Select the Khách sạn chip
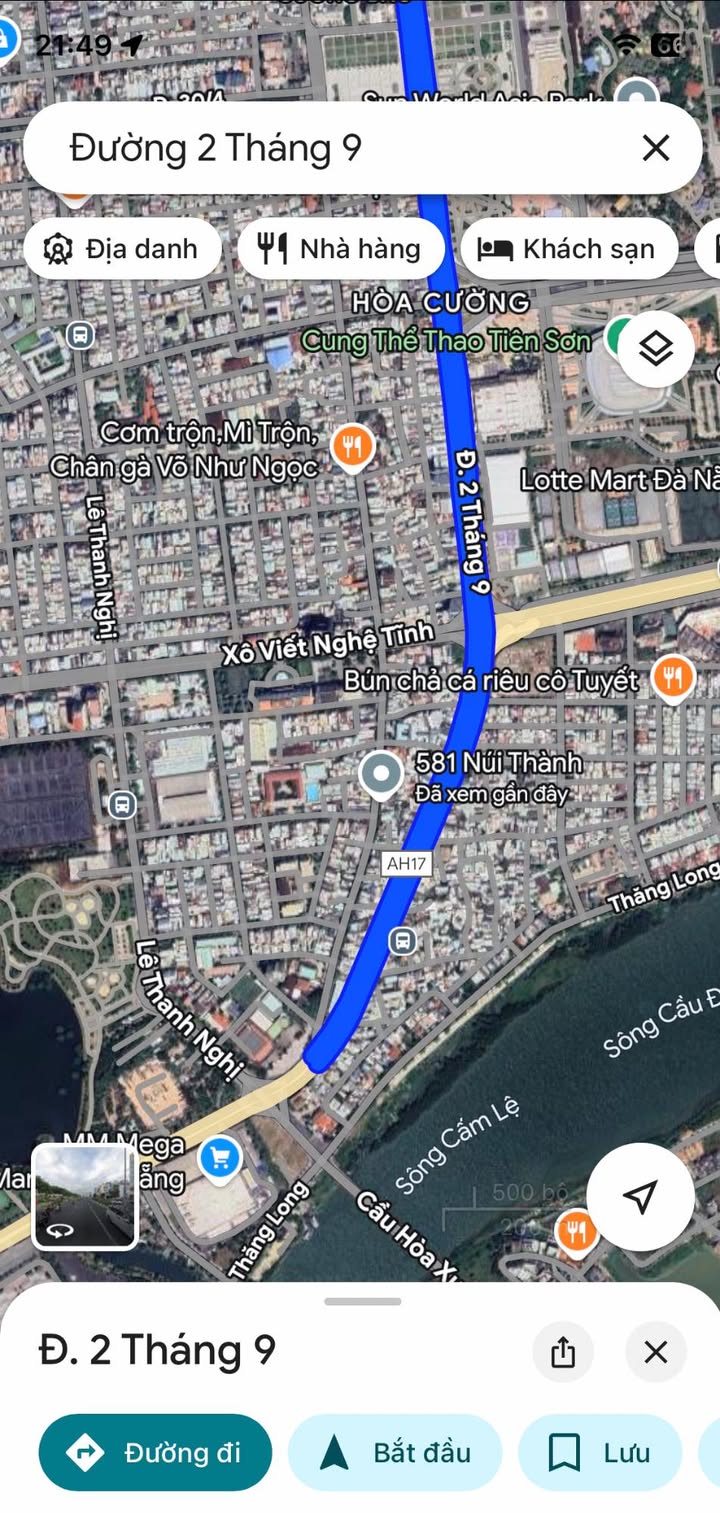 point(569,249)
